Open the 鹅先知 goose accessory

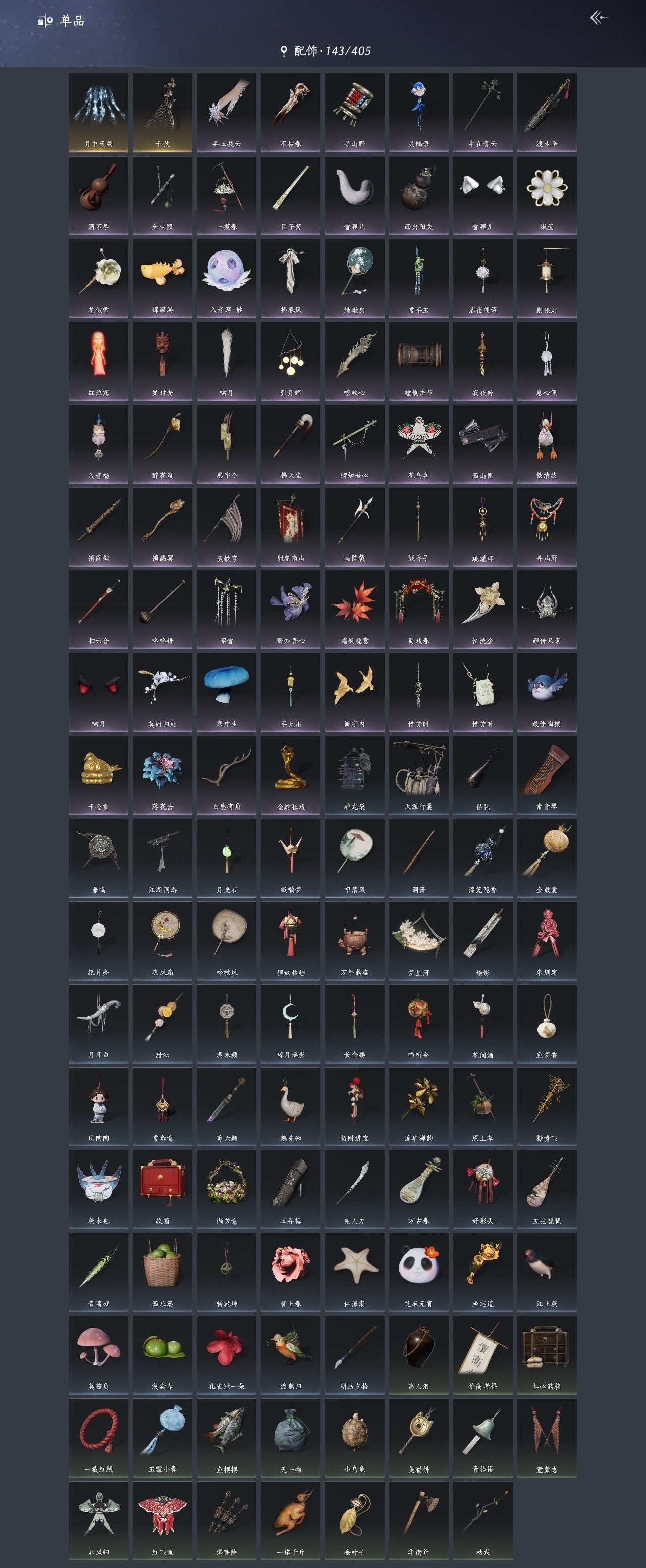(x=291, y=1106)
